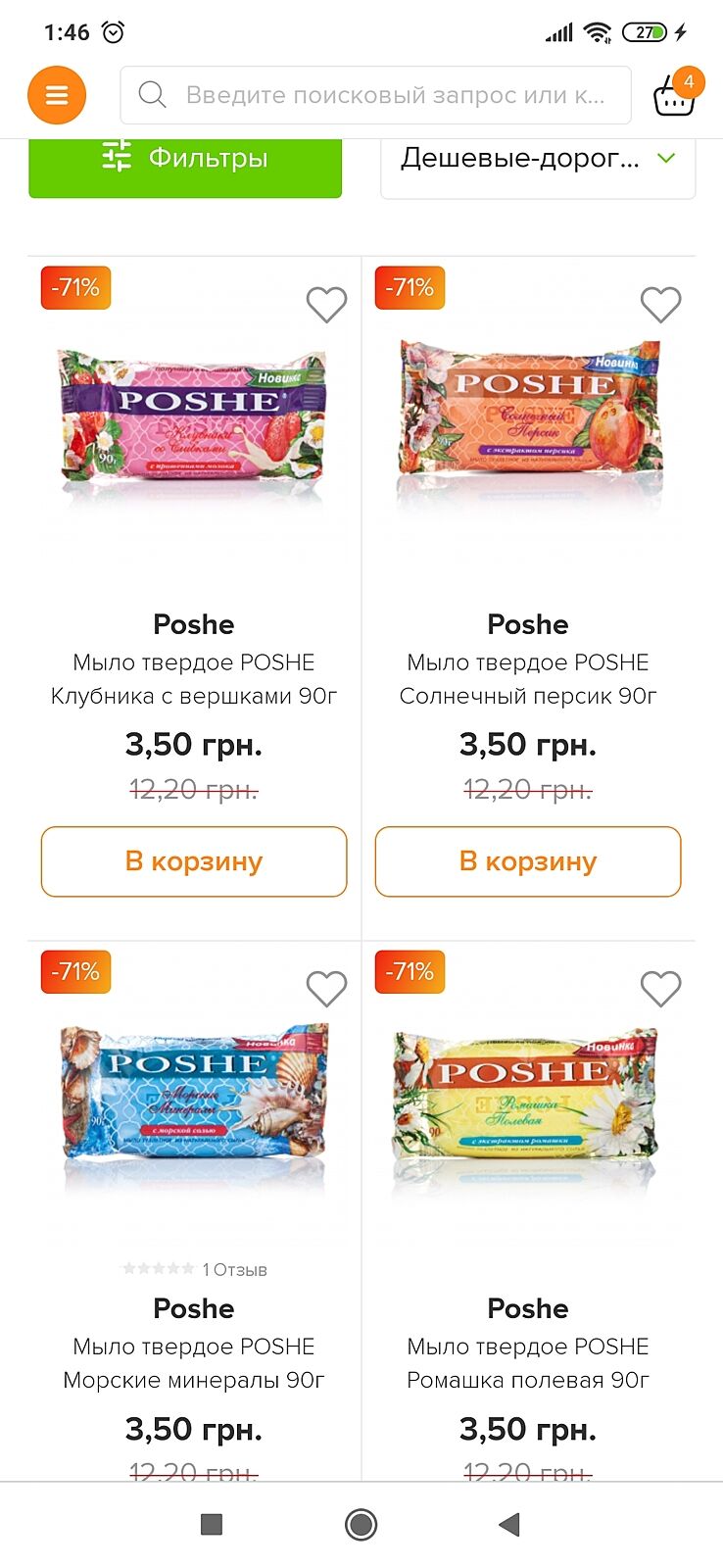This screenshot has width=723, height=1568.
Task: Return to the system home screen
Action: 361,1524
